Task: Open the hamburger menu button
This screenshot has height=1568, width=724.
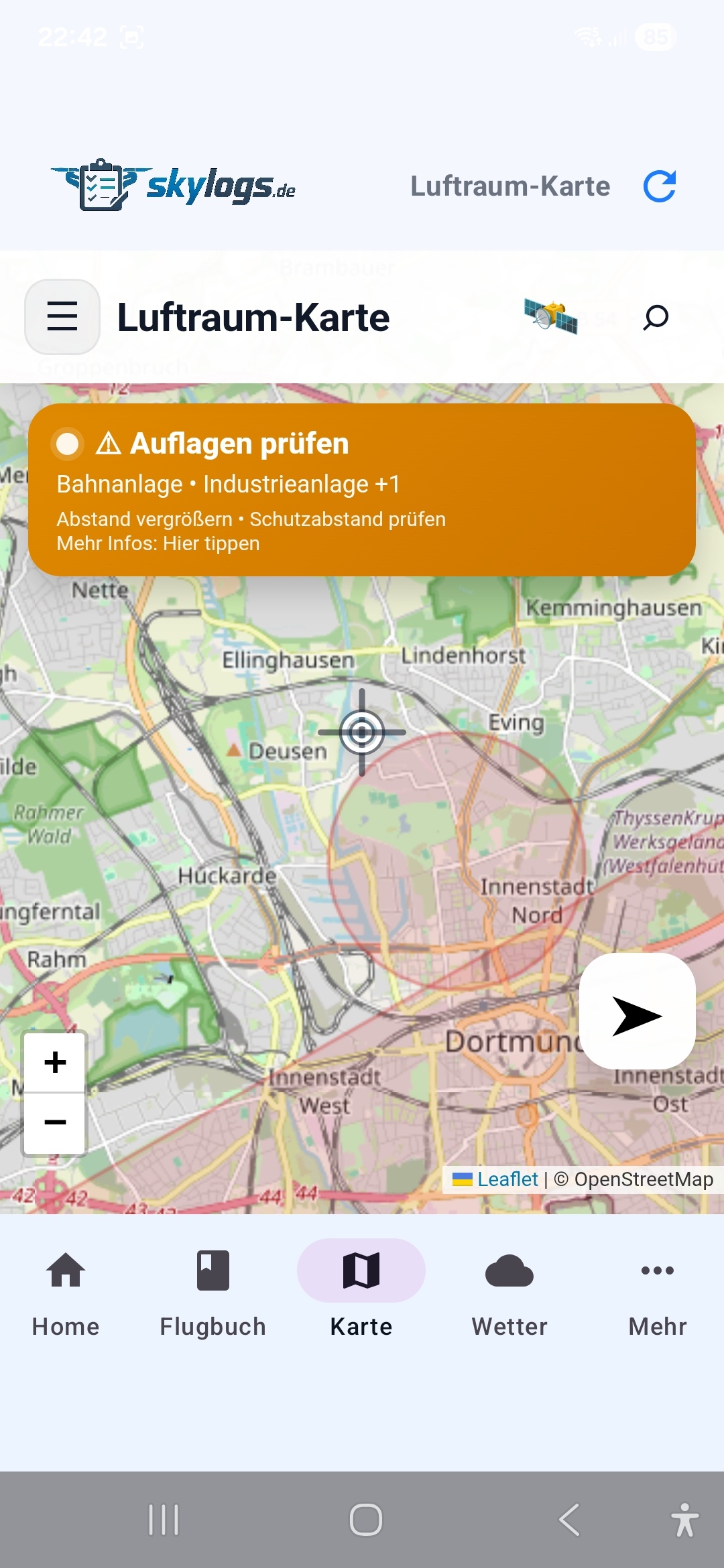Action: pyautogui.click(x=62, y=317)
